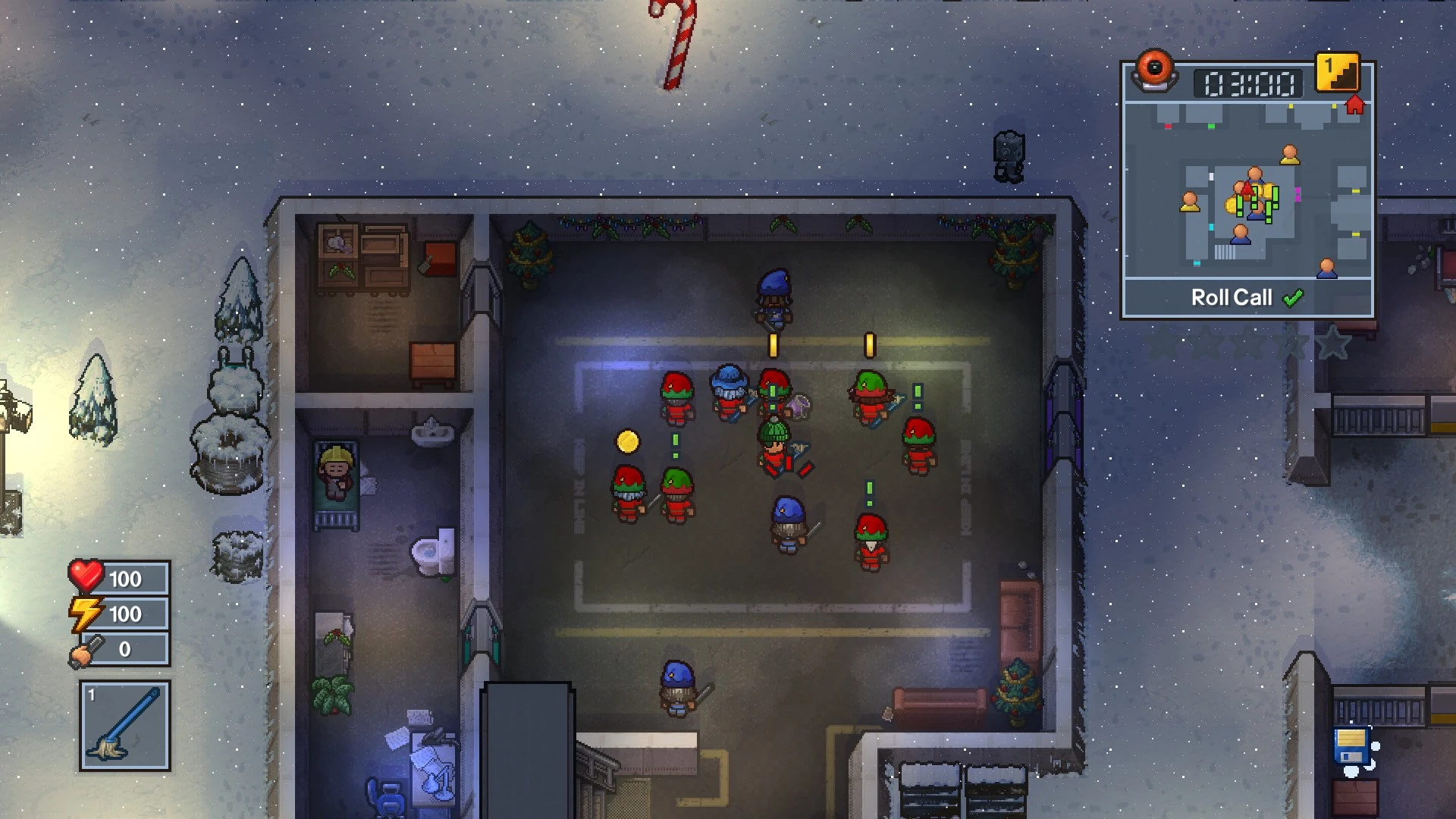The width and height of the screenshot is (1456, 819).
Task: Open the minimap view
Action: point(1247,191)
